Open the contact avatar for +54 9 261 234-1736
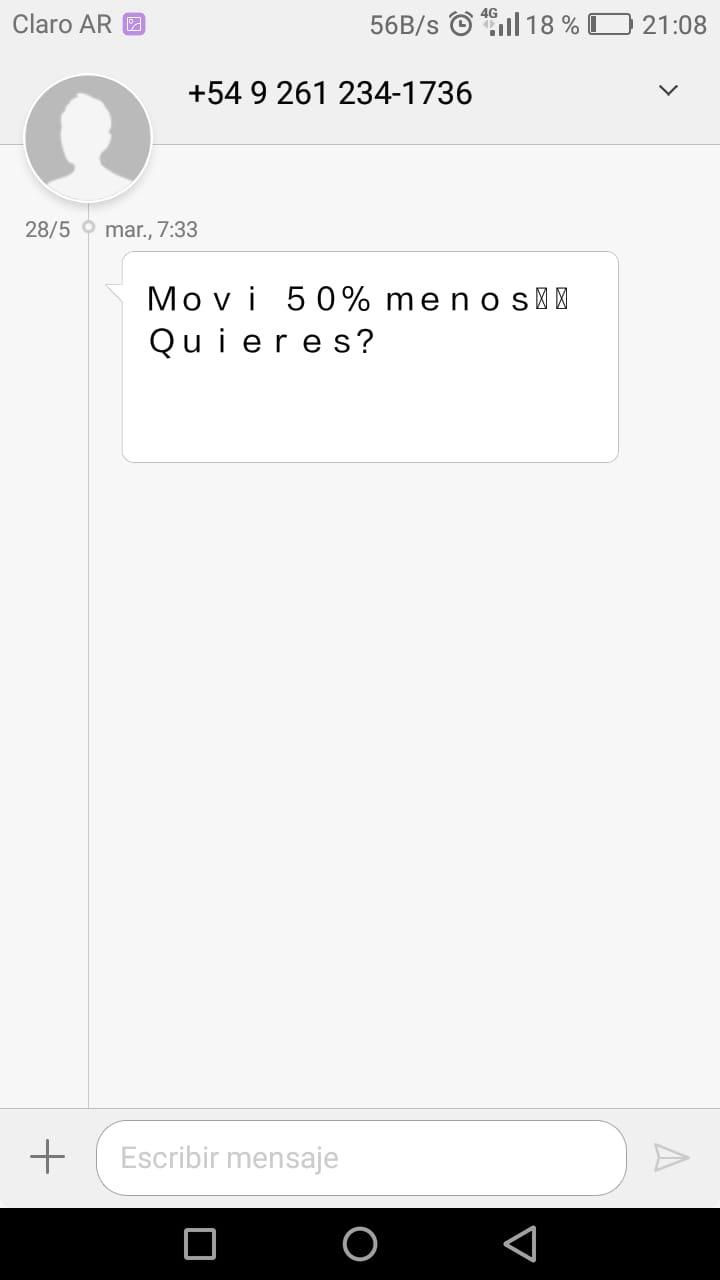This screenshot has height=1280, width=720. pyautogui.click(x=88, y=138)
